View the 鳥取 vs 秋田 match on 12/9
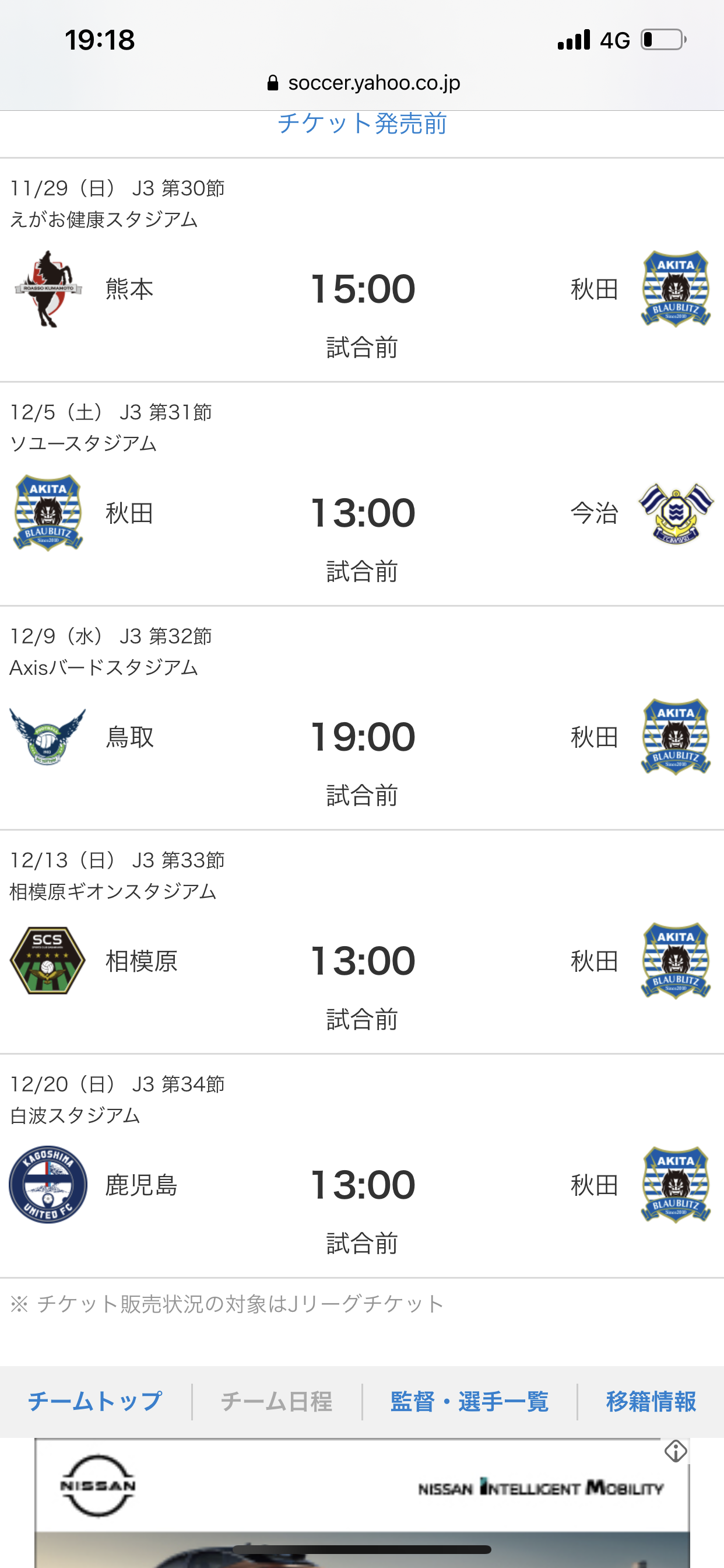Image resolution: width=724 pixels, height=1568 pixels. [362, 737]
